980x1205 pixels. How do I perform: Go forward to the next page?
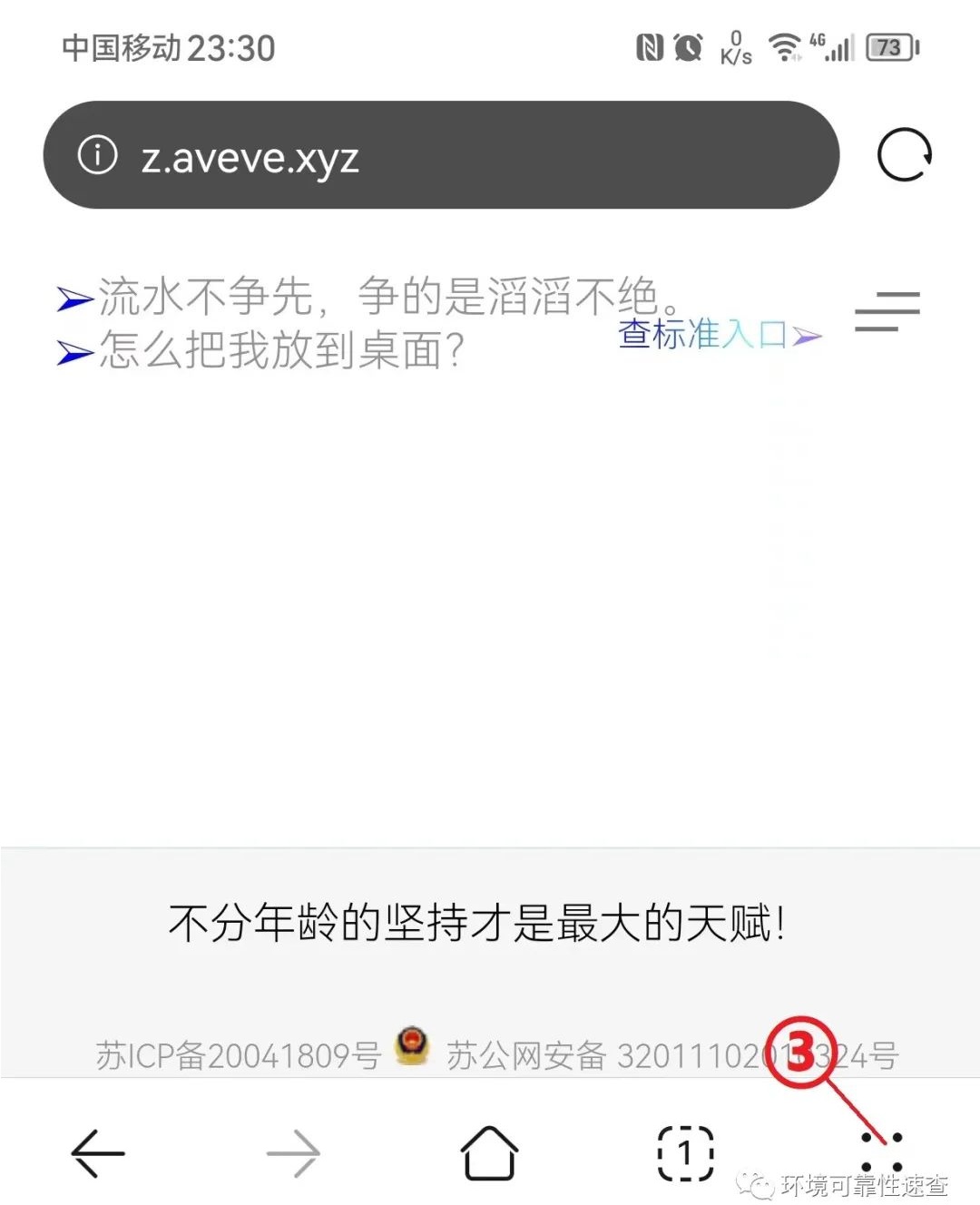[293, 1153]
